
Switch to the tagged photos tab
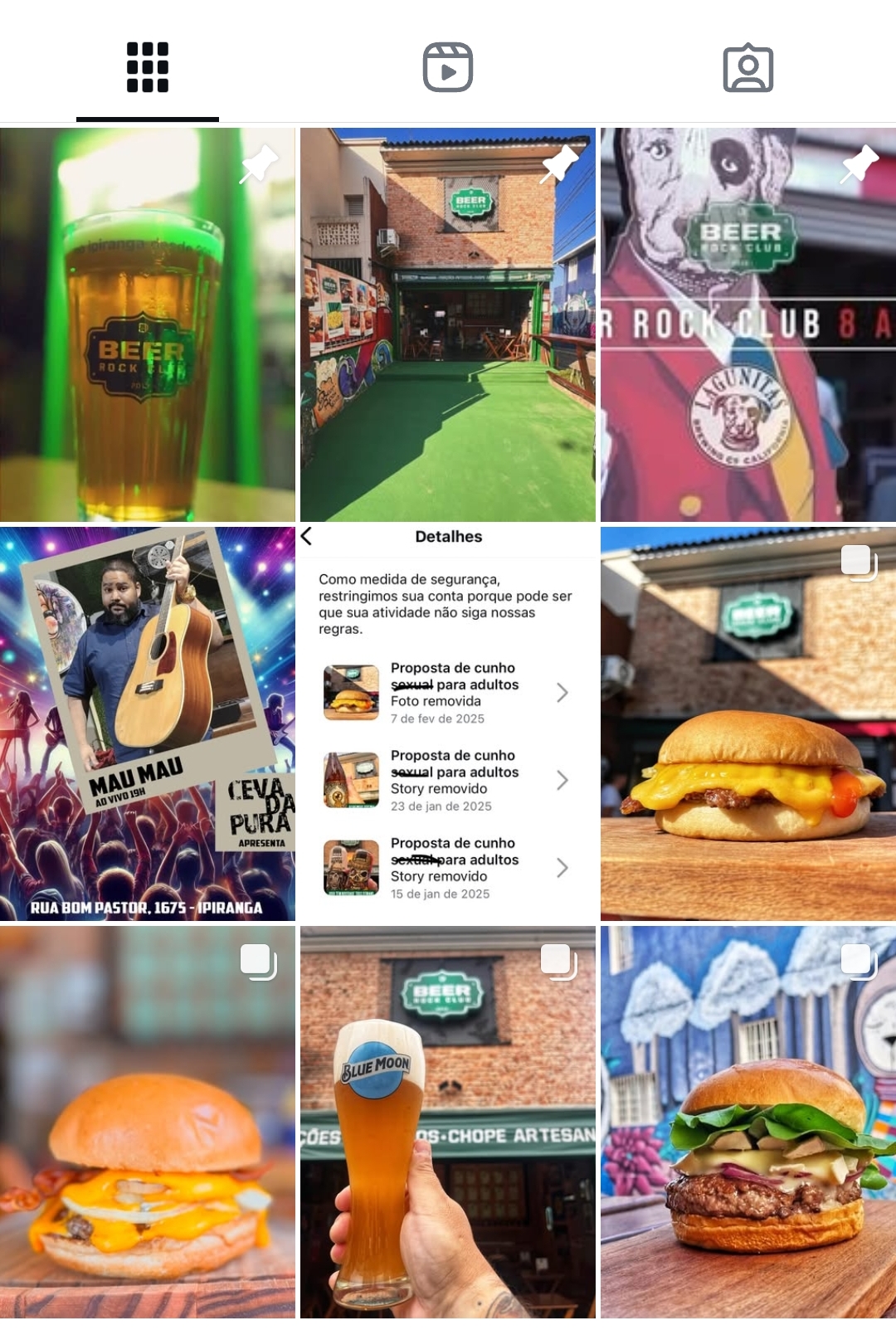747,67
